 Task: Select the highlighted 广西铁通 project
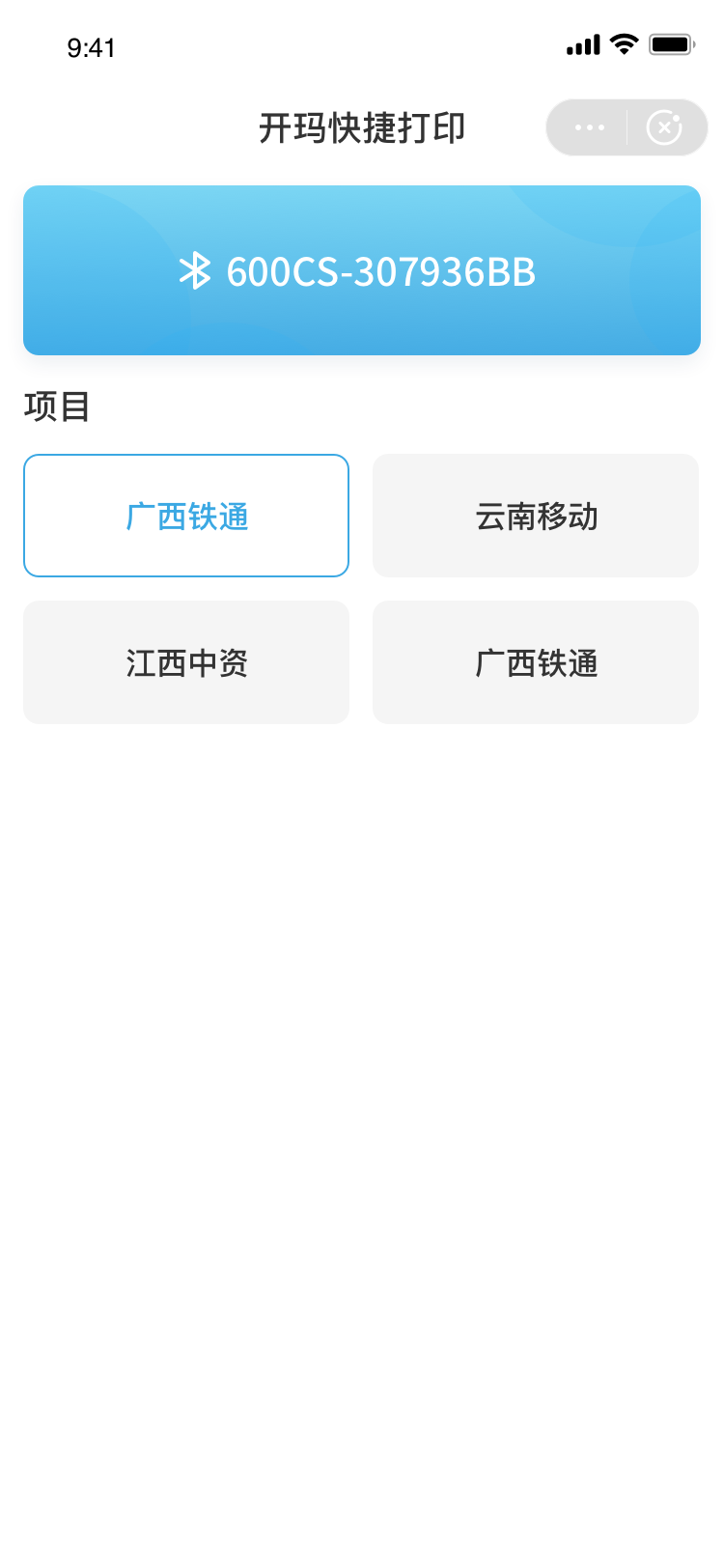click(x=186, y=516)
